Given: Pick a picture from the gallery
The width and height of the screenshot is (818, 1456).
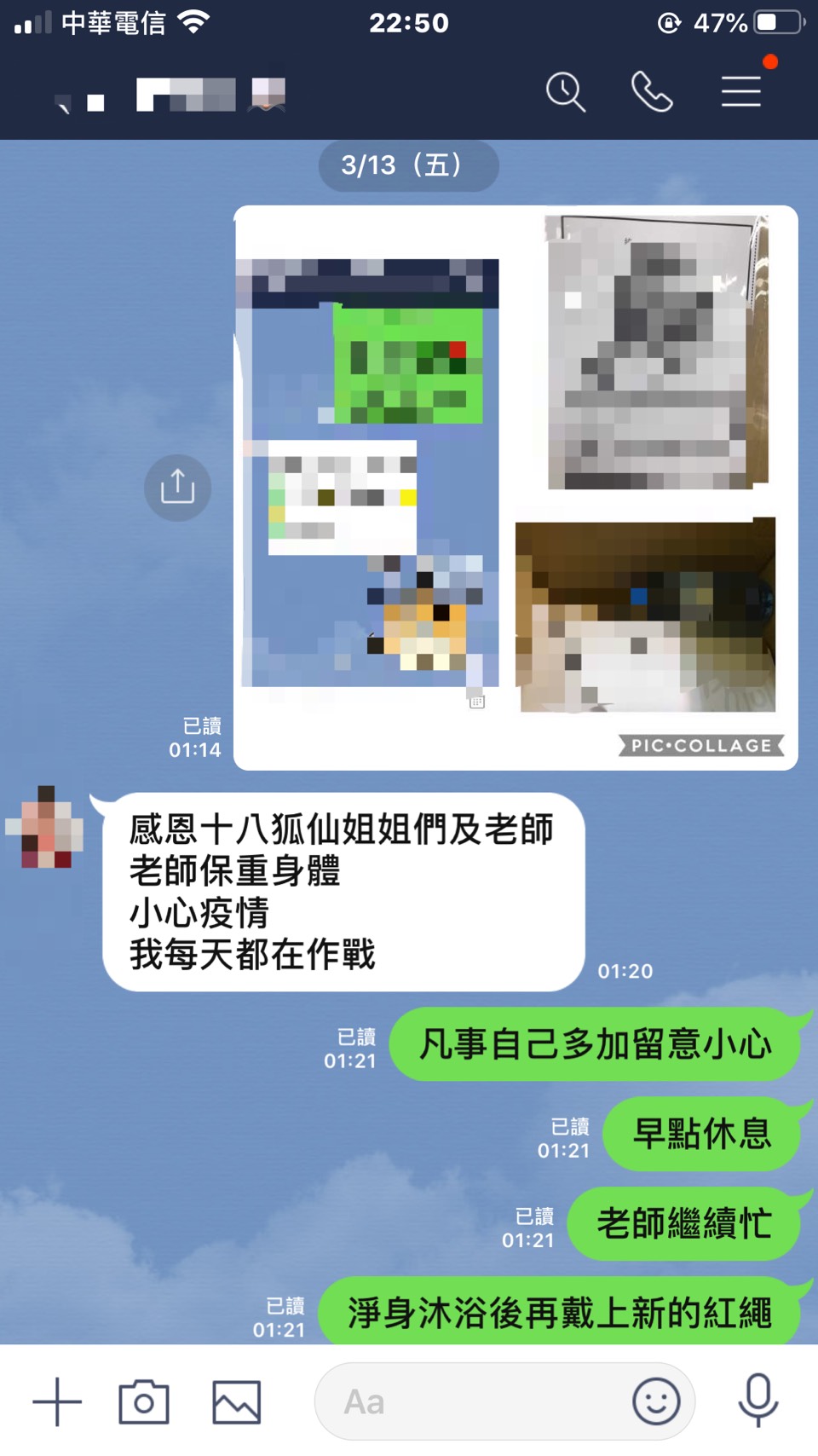Looking at the screenshot, I should point(236,1401).
